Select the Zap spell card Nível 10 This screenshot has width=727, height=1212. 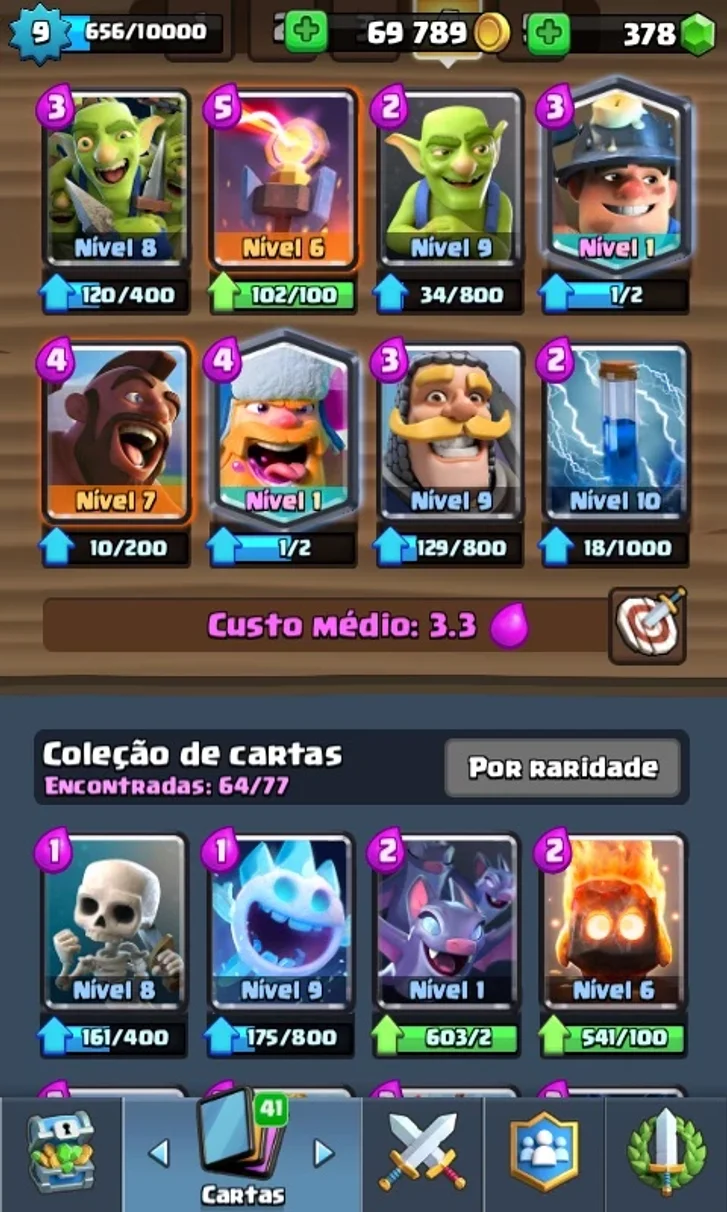pos(616,433)
